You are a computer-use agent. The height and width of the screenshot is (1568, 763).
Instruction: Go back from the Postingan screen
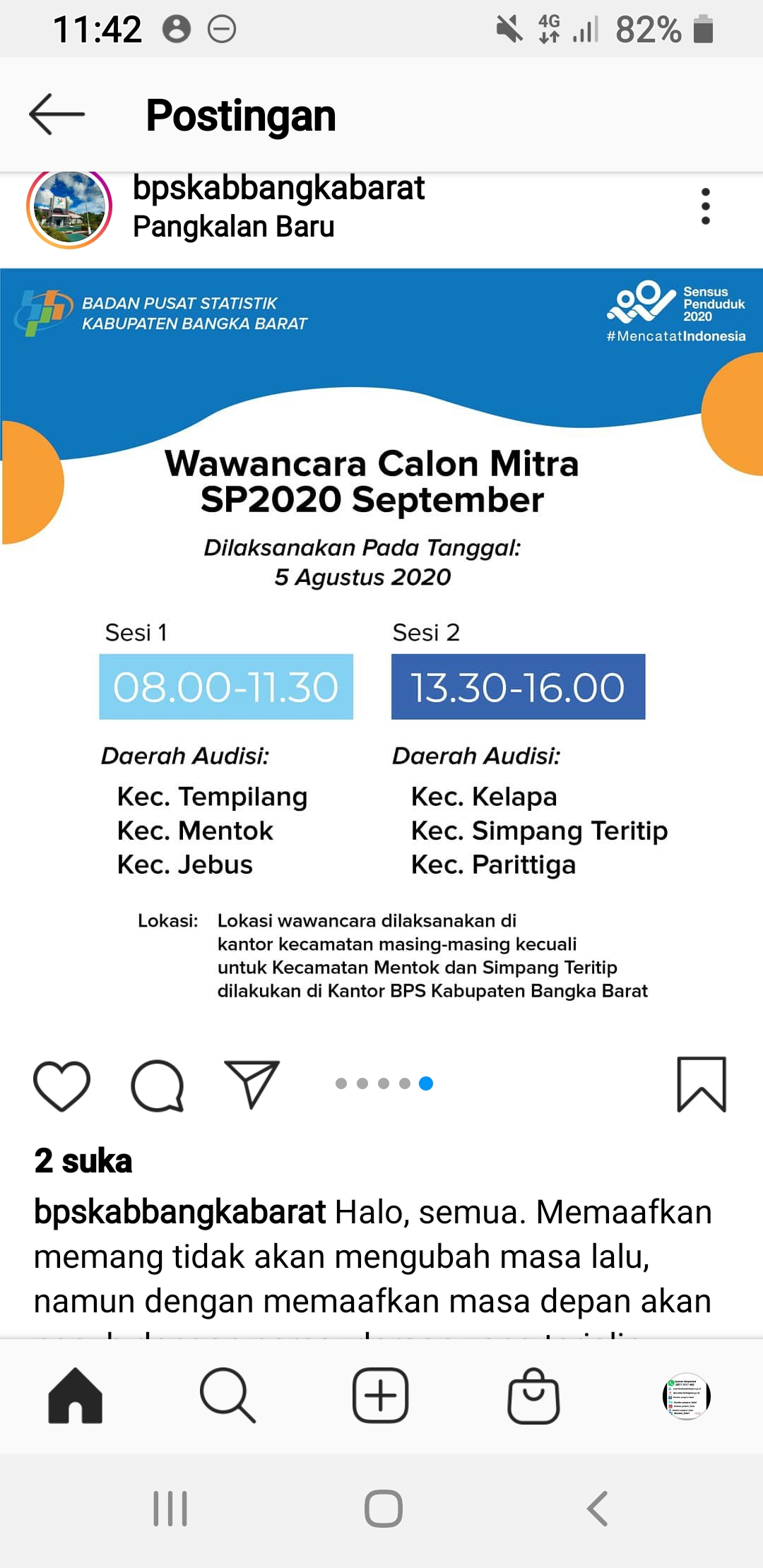click(57, 114)
